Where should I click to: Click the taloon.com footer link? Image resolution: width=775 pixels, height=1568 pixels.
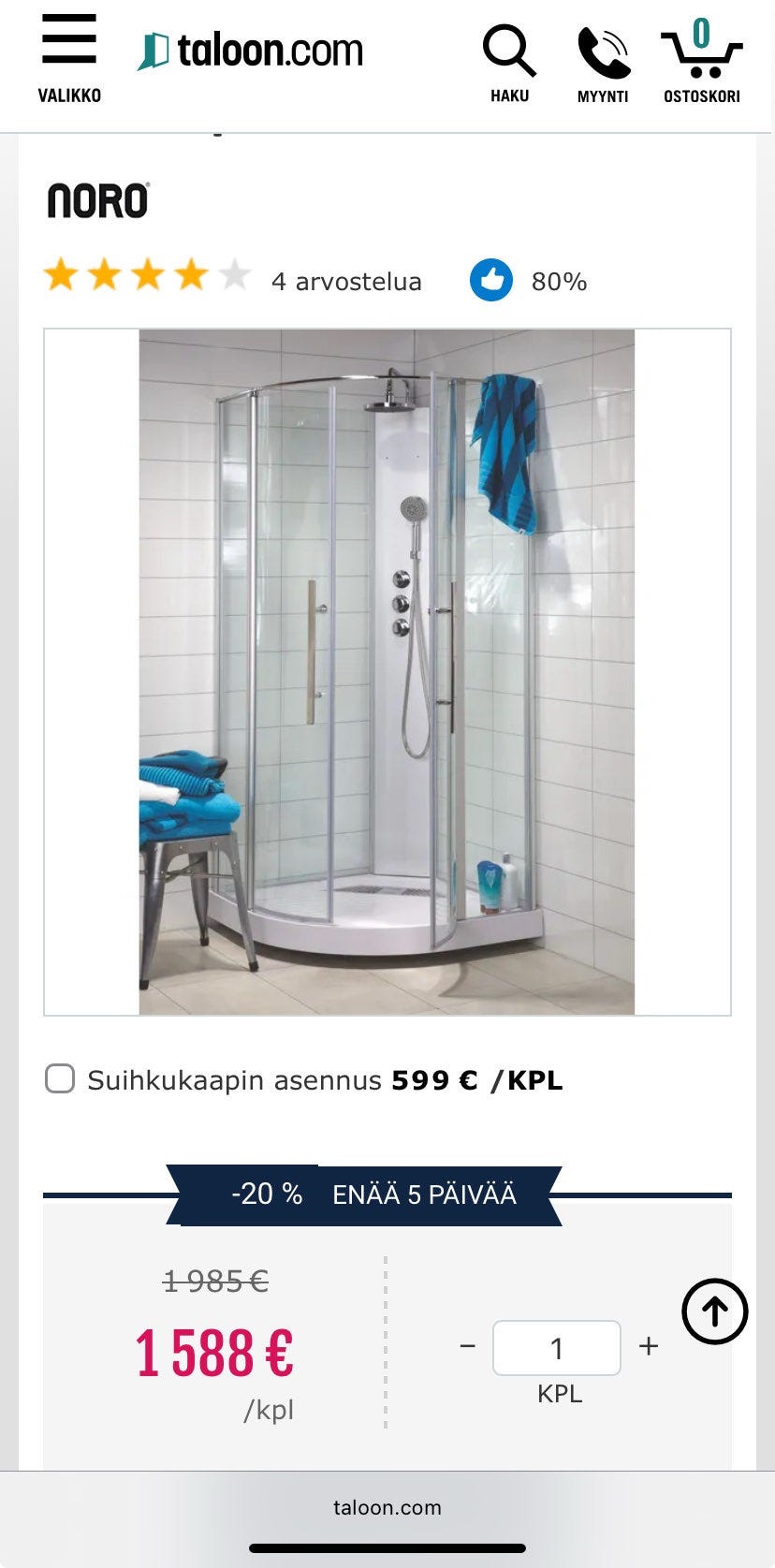pyautogui.click(x=387, y=1507)
